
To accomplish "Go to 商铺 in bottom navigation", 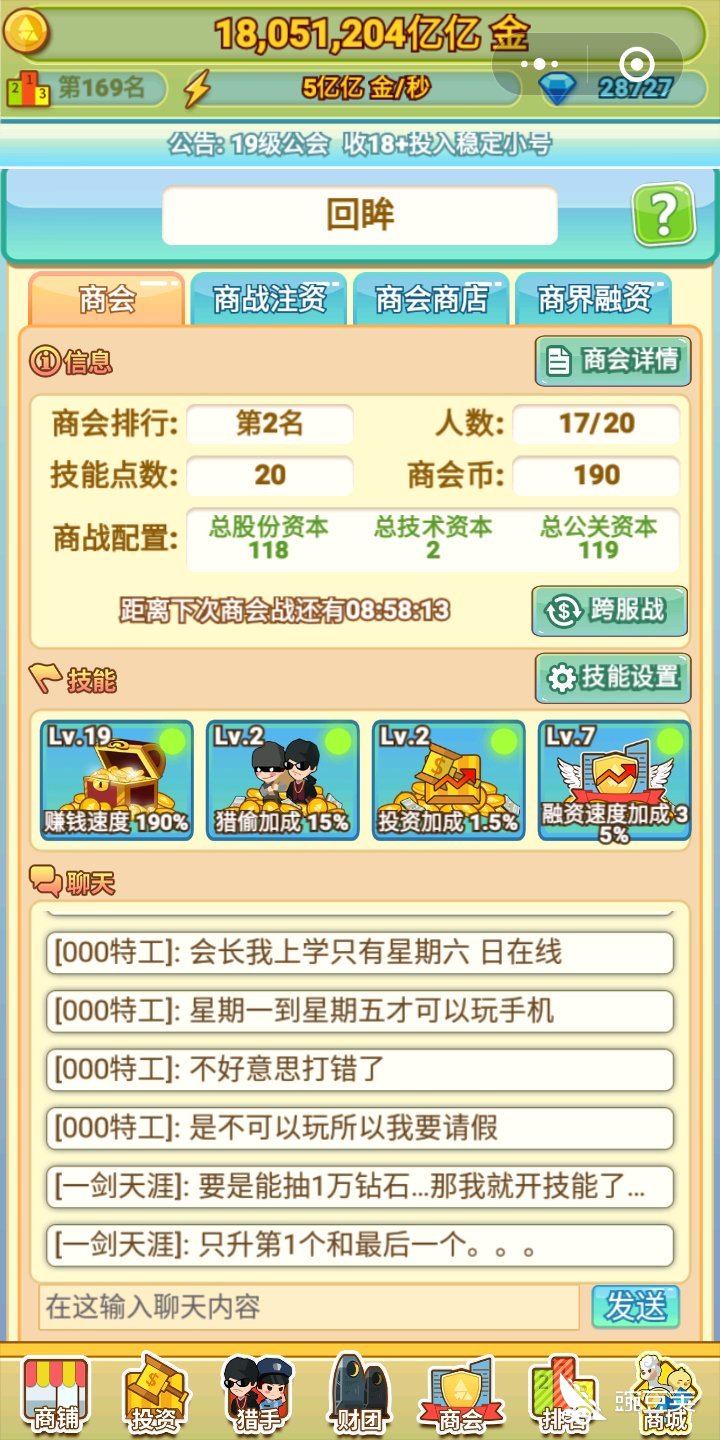I will (x=57, y=1394).
